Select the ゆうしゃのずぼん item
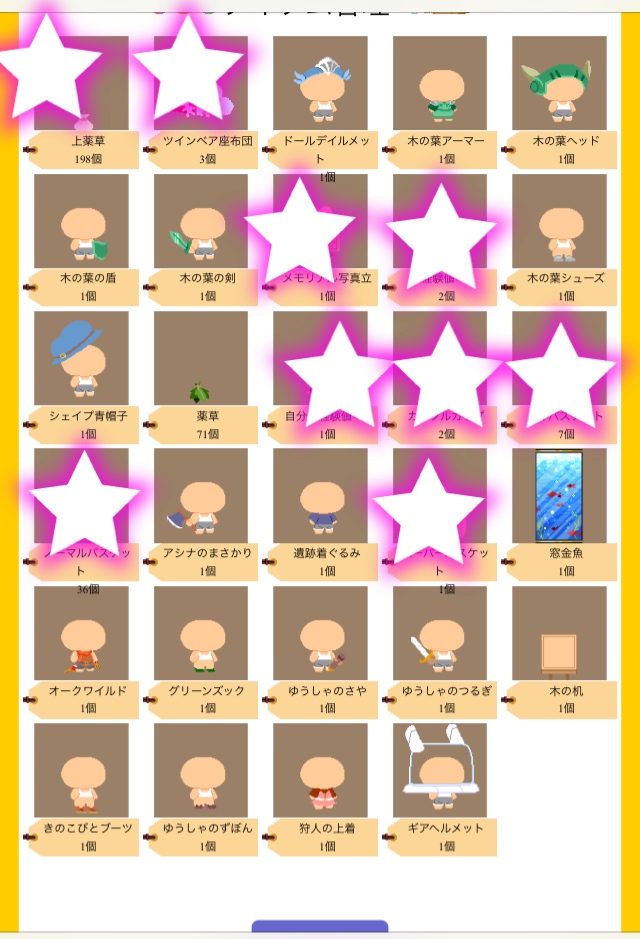This screenshot has width=640, height=939. pos(201,770)
